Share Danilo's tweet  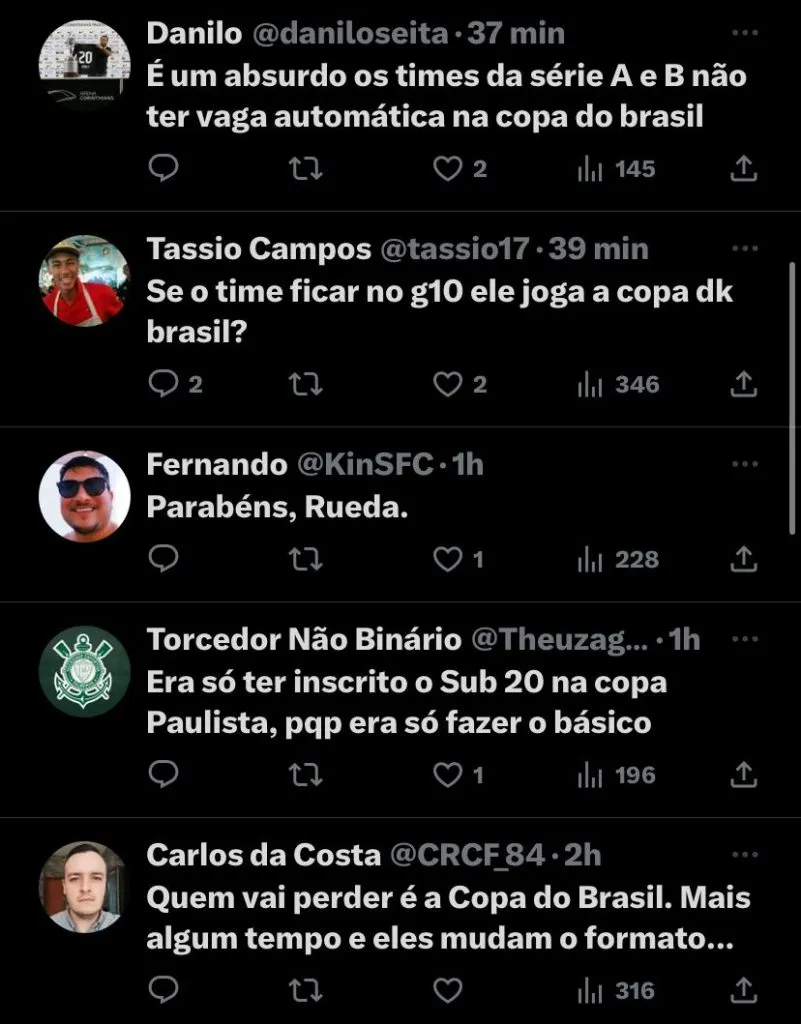coord(743,169)
